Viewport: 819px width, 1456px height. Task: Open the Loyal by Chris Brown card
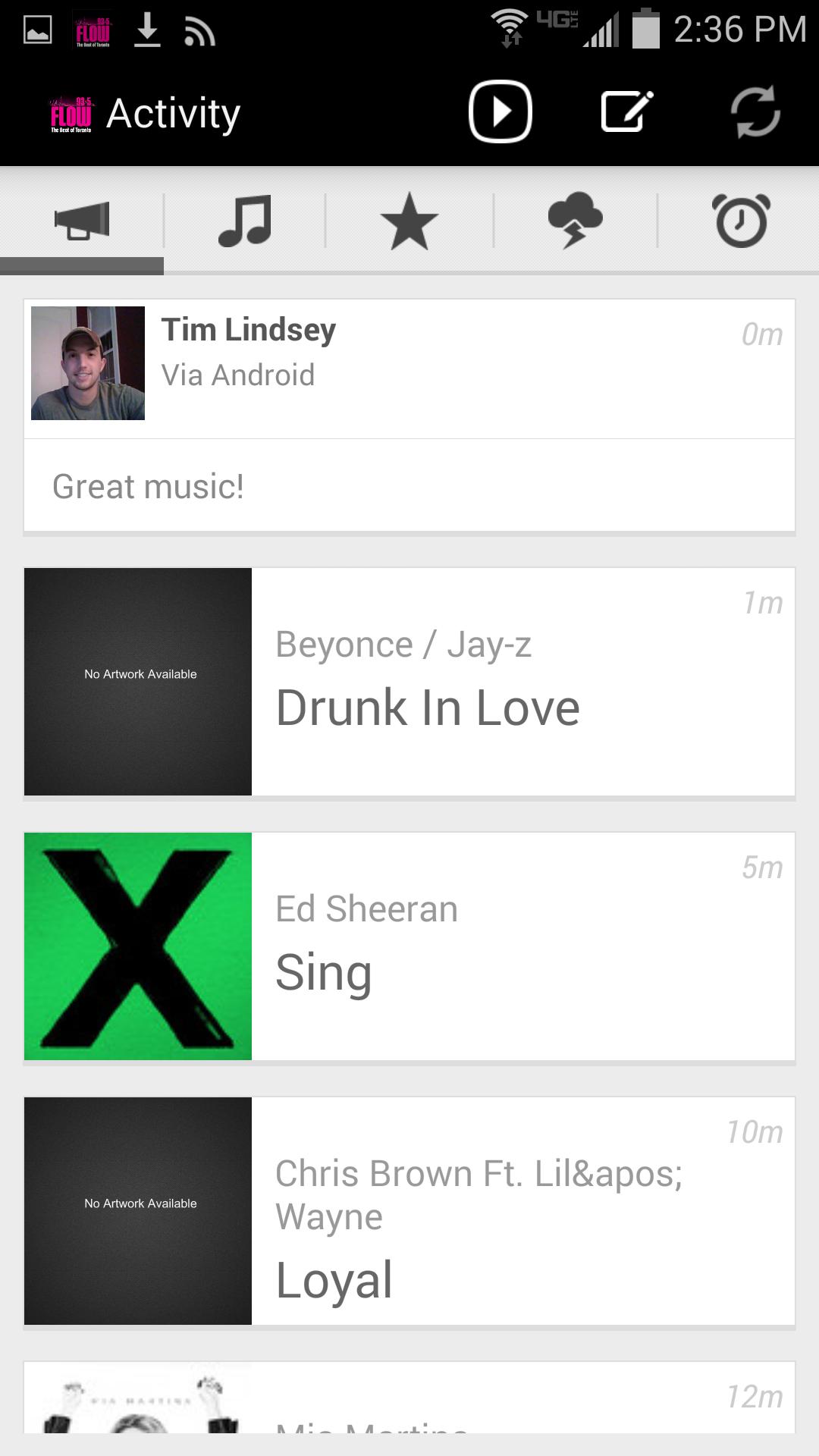[x=409, y=1210]
